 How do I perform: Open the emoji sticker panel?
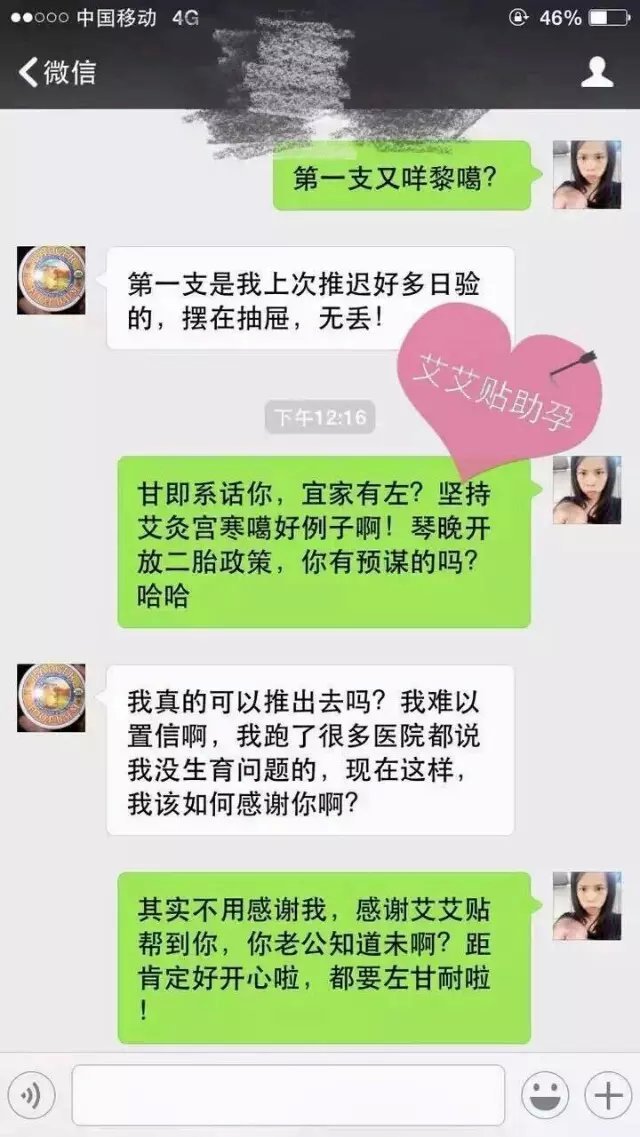[x=546, y=1096]
